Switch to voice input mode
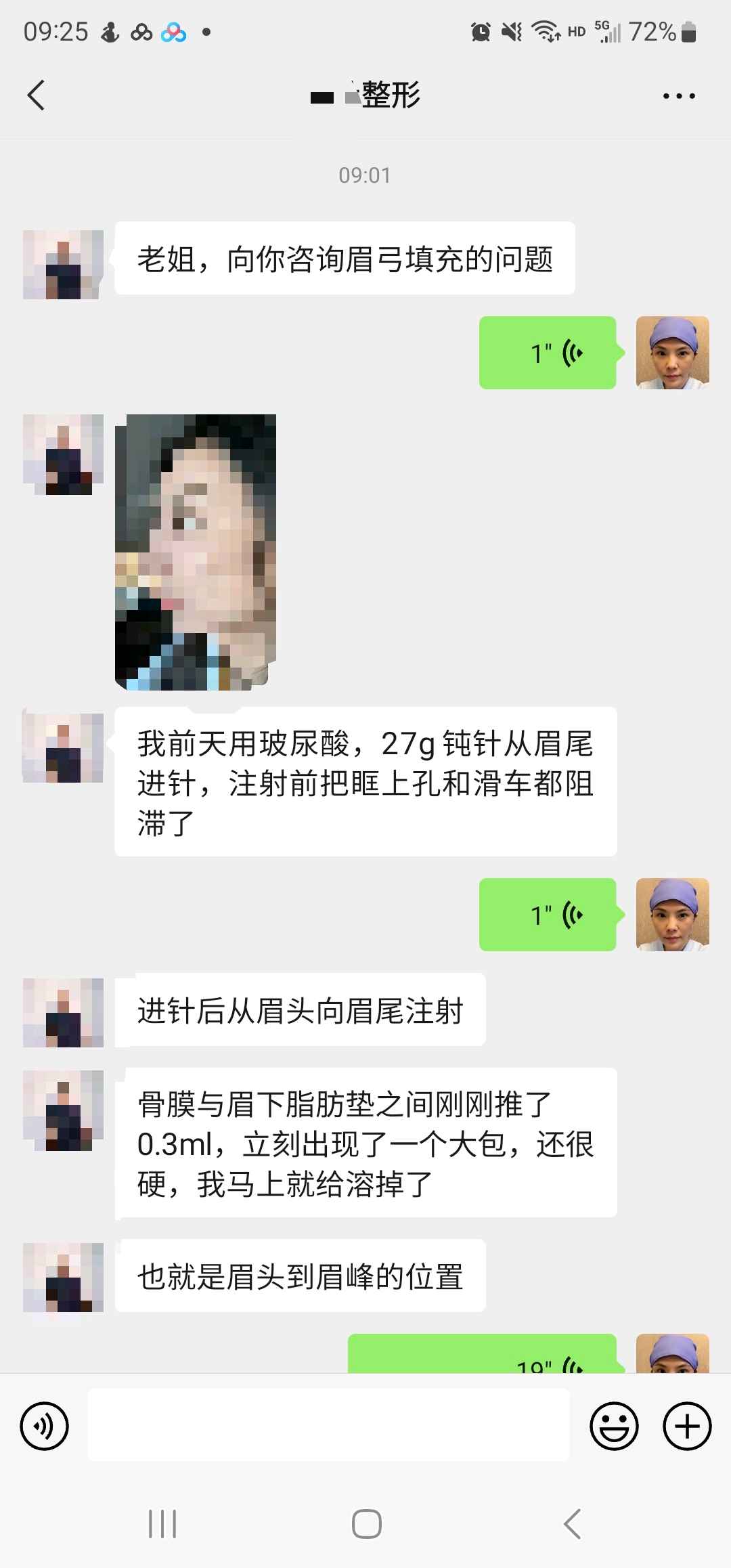The height and width of the screenshot is (1568, 731). [x=45, y=1427]
